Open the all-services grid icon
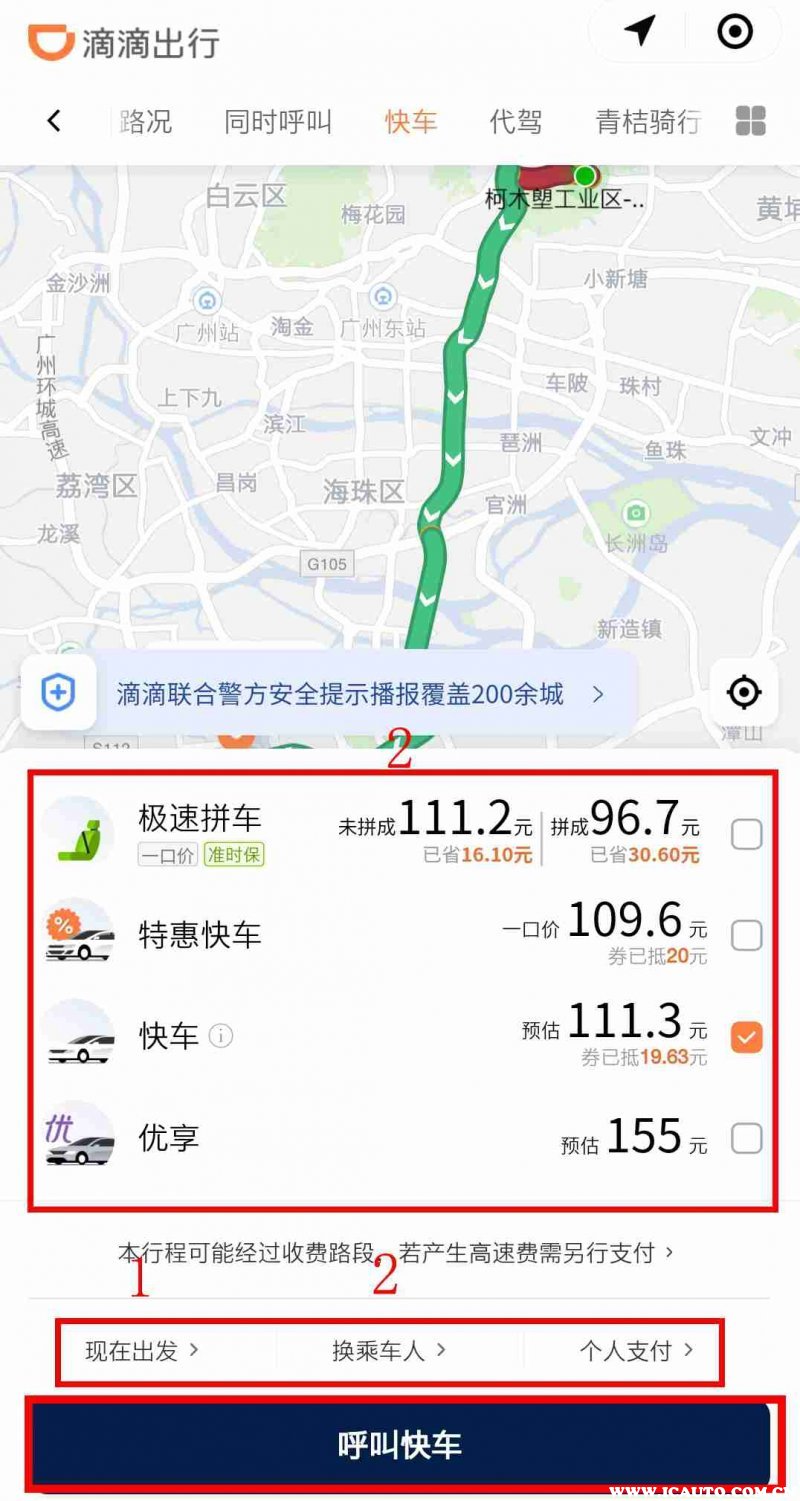Viewport: 800px width, 1501px height. point(750,121)
